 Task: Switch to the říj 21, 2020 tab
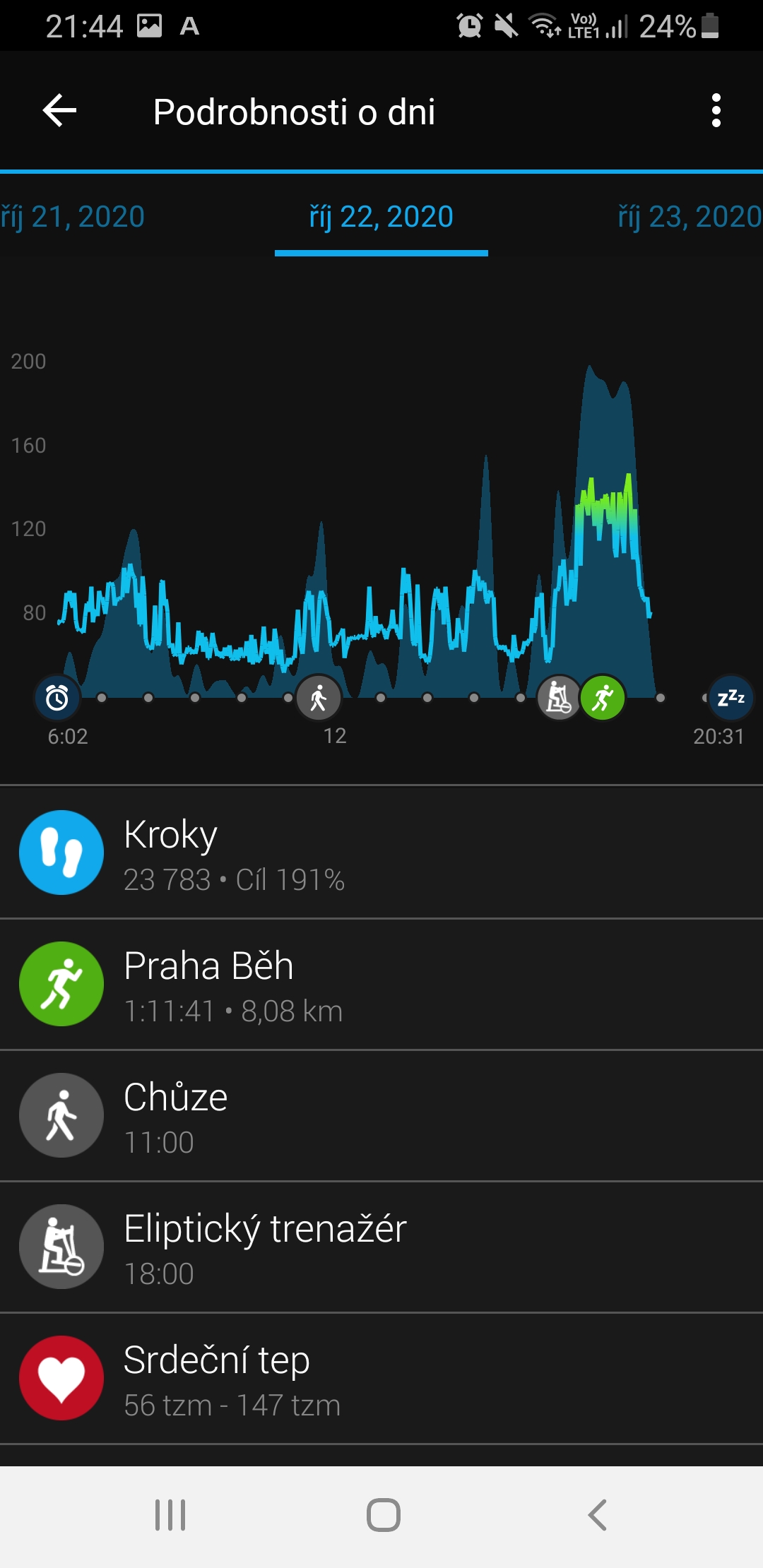click(x=72, y=216)
